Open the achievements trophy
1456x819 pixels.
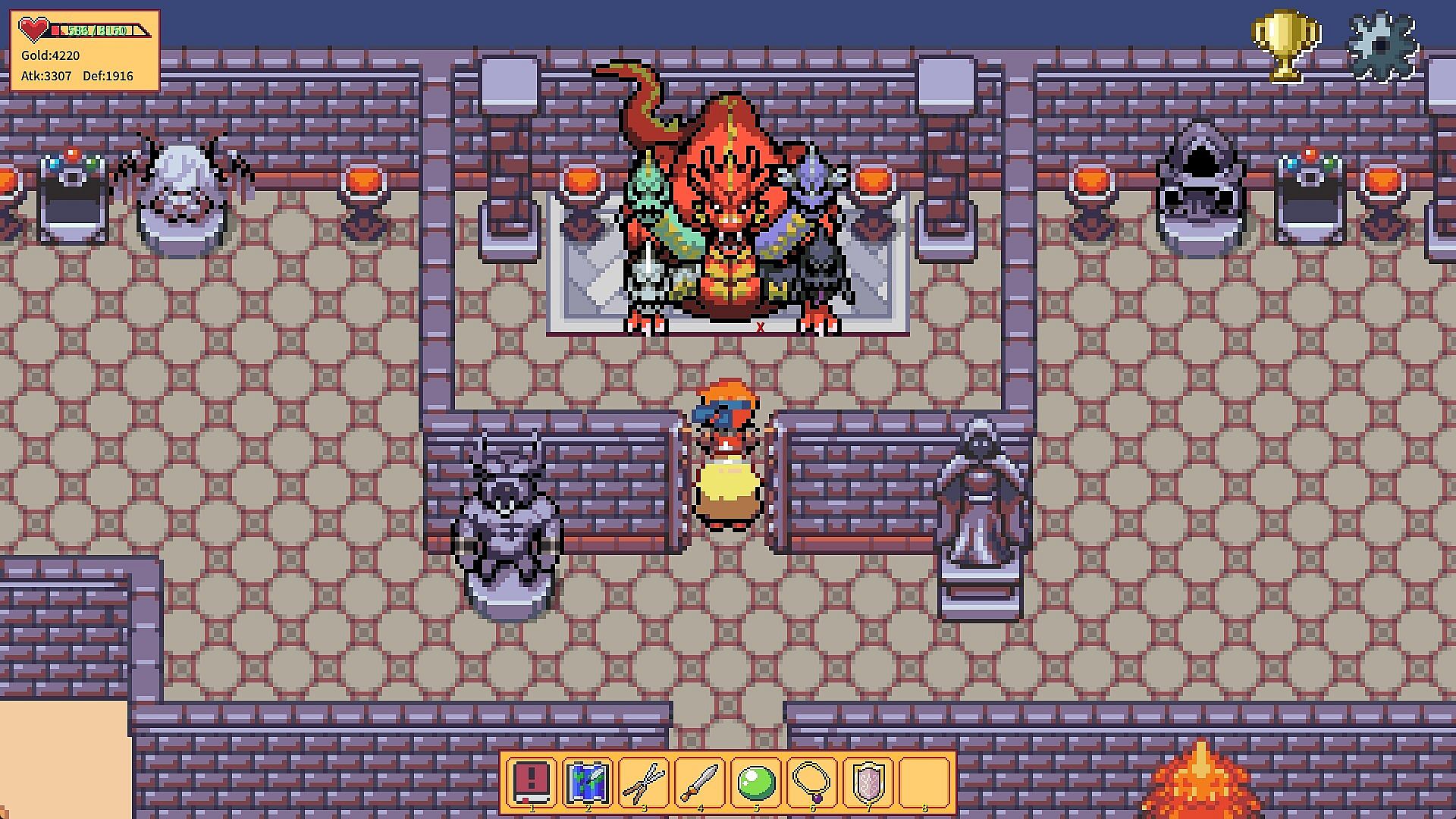coord(1285,44)
